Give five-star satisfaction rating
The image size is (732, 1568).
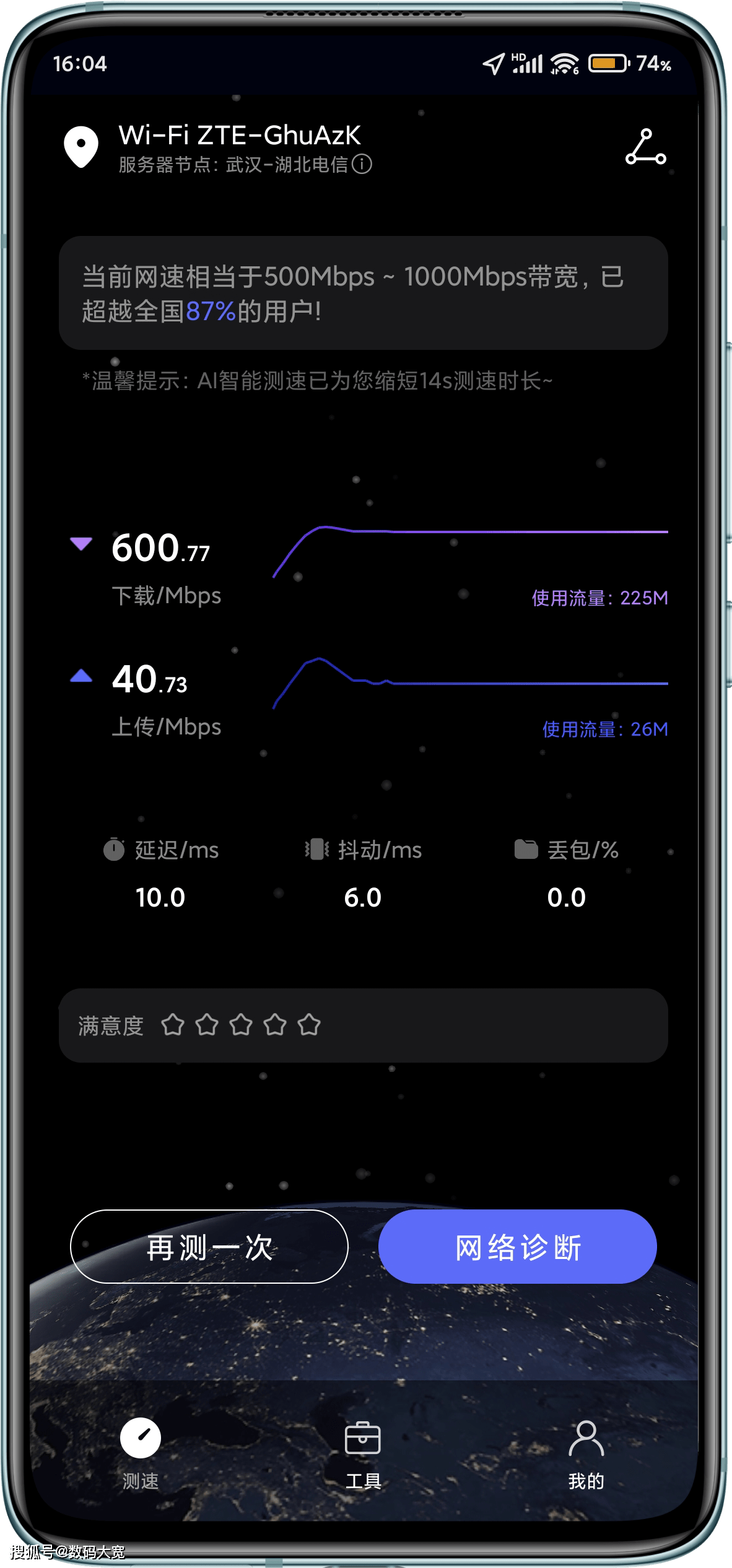(309, 1025)
